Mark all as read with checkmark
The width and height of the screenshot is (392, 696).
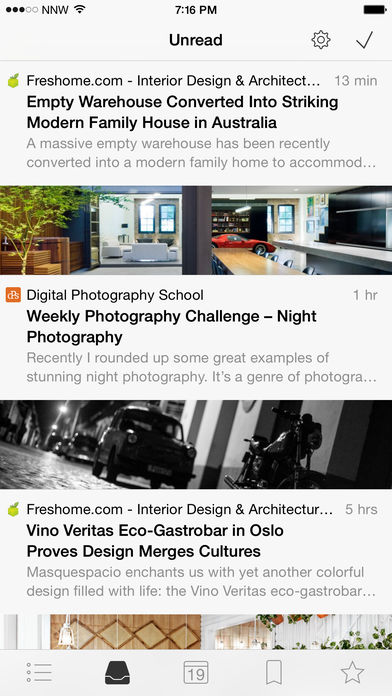(365, 40)
